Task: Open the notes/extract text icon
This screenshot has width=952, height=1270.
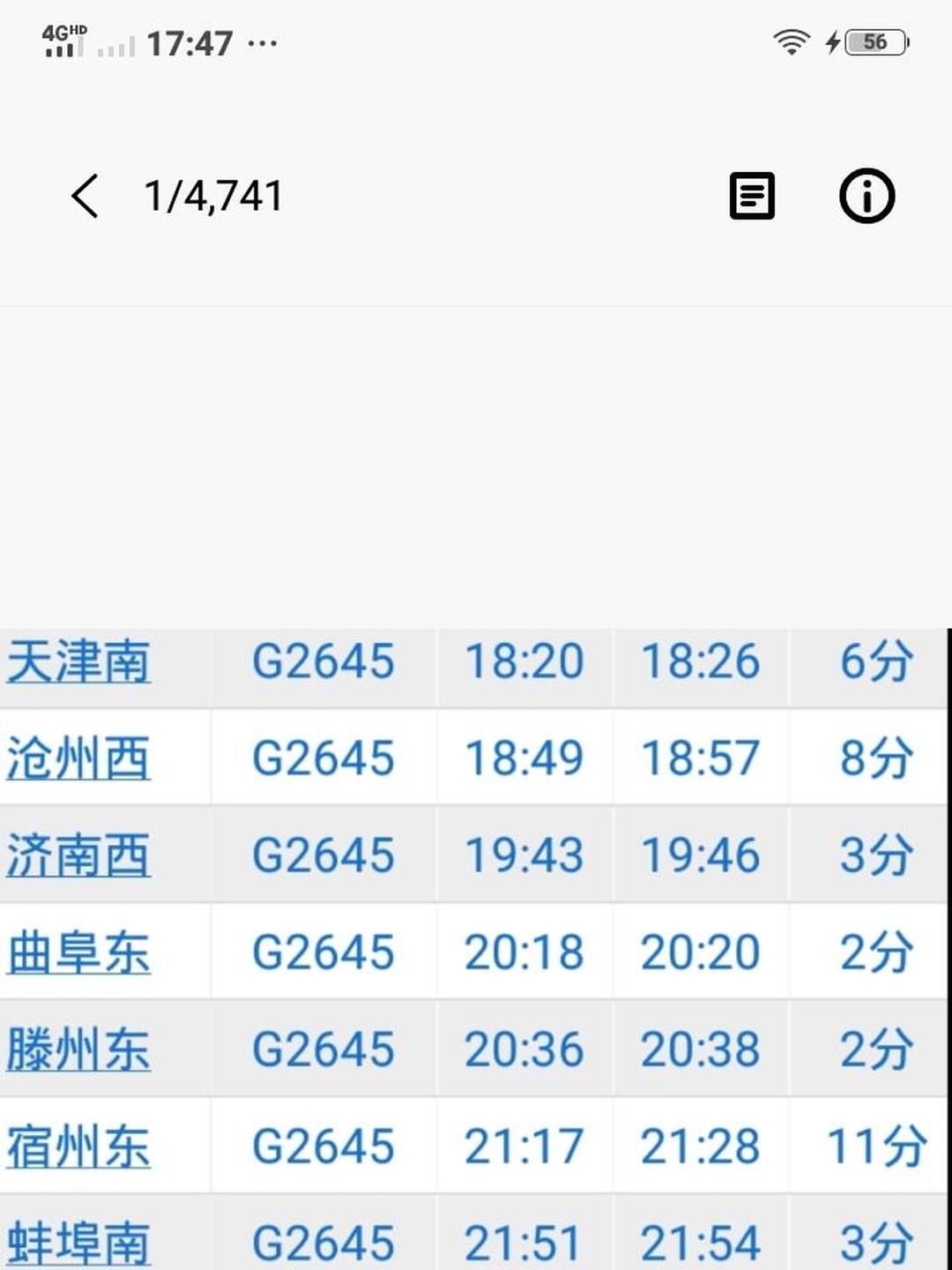Action: [751, 196]
